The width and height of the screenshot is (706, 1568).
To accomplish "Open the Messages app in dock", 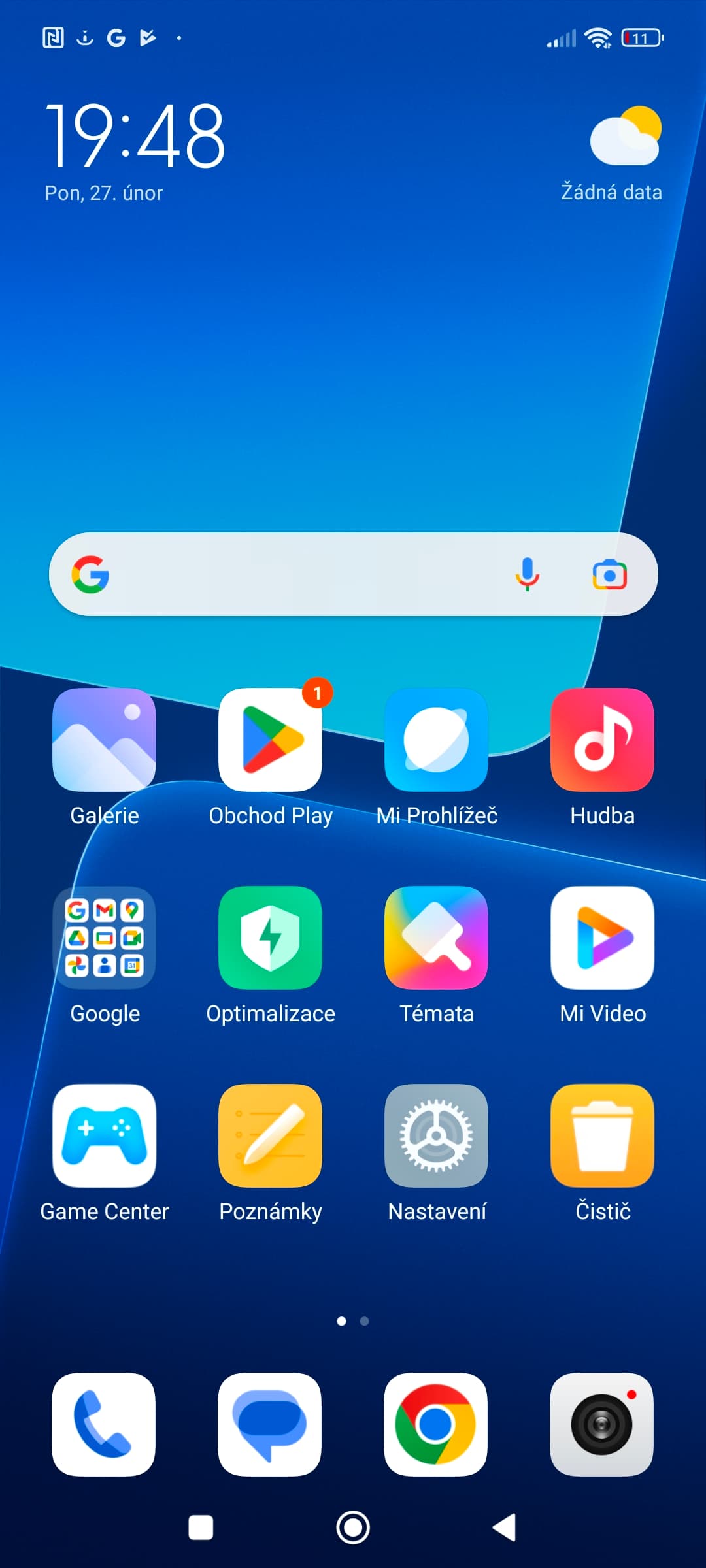I will 270,1424.
